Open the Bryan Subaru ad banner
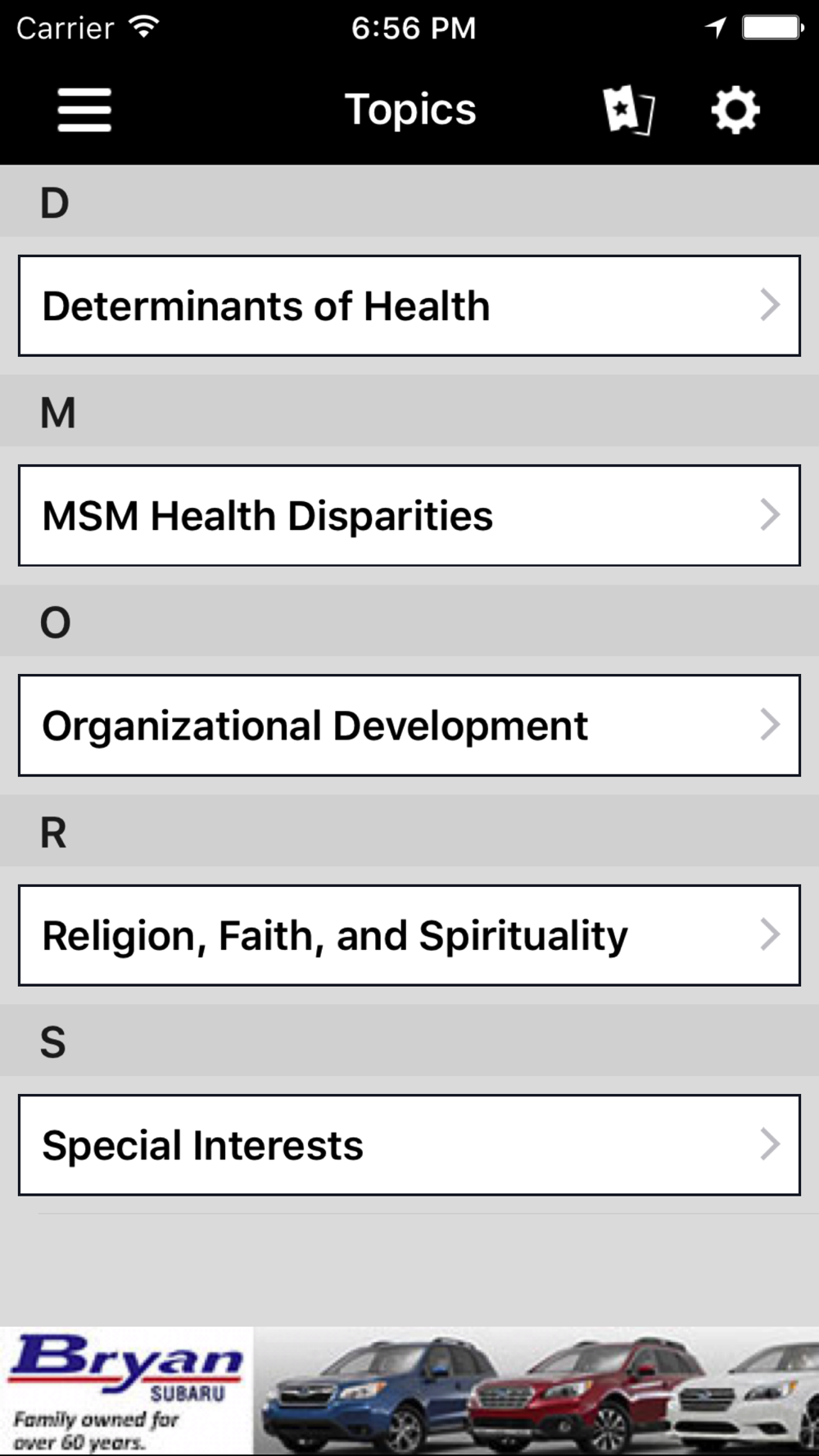Image resolution: width=819 pixels, height=1456 pixels. (x=409, y=1391)
